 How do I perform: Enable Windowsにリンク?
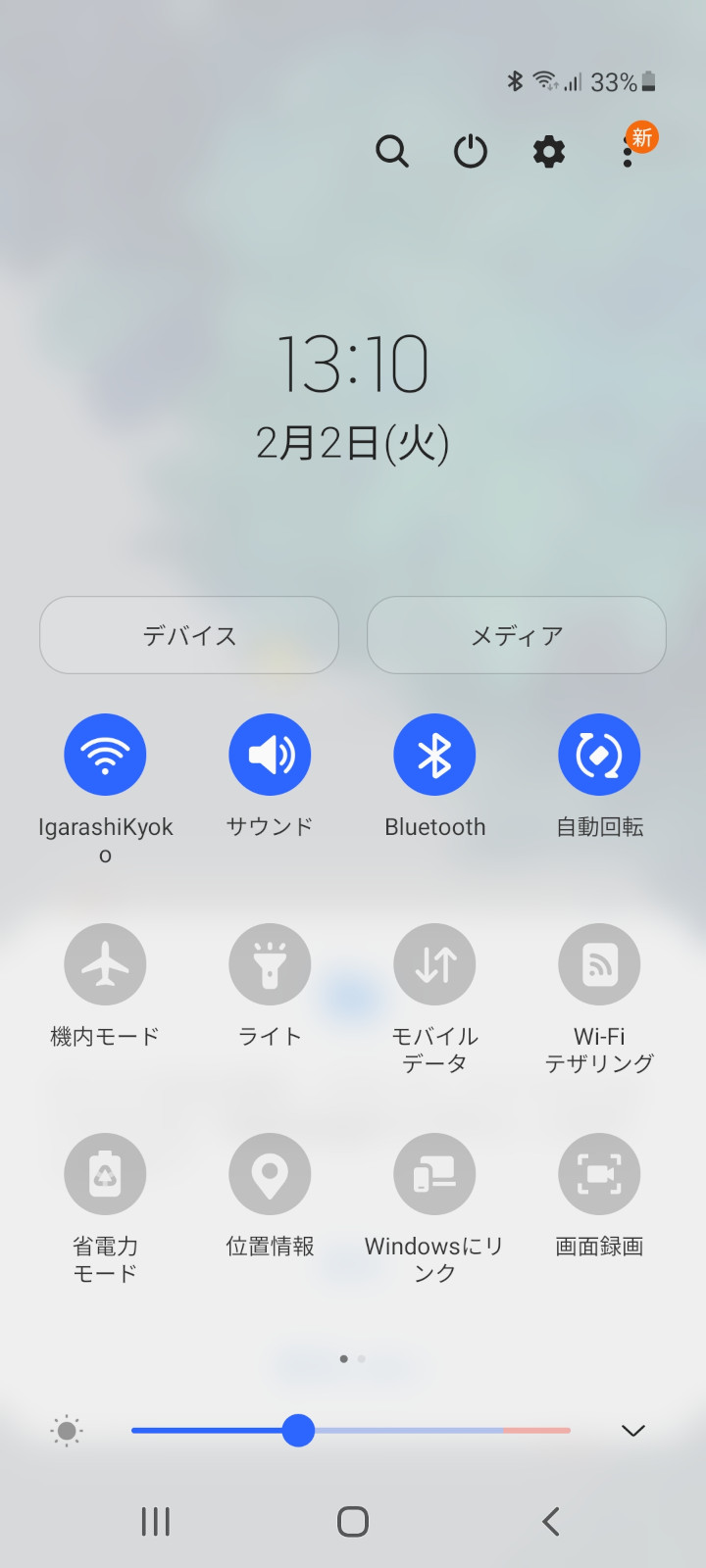434,1174
